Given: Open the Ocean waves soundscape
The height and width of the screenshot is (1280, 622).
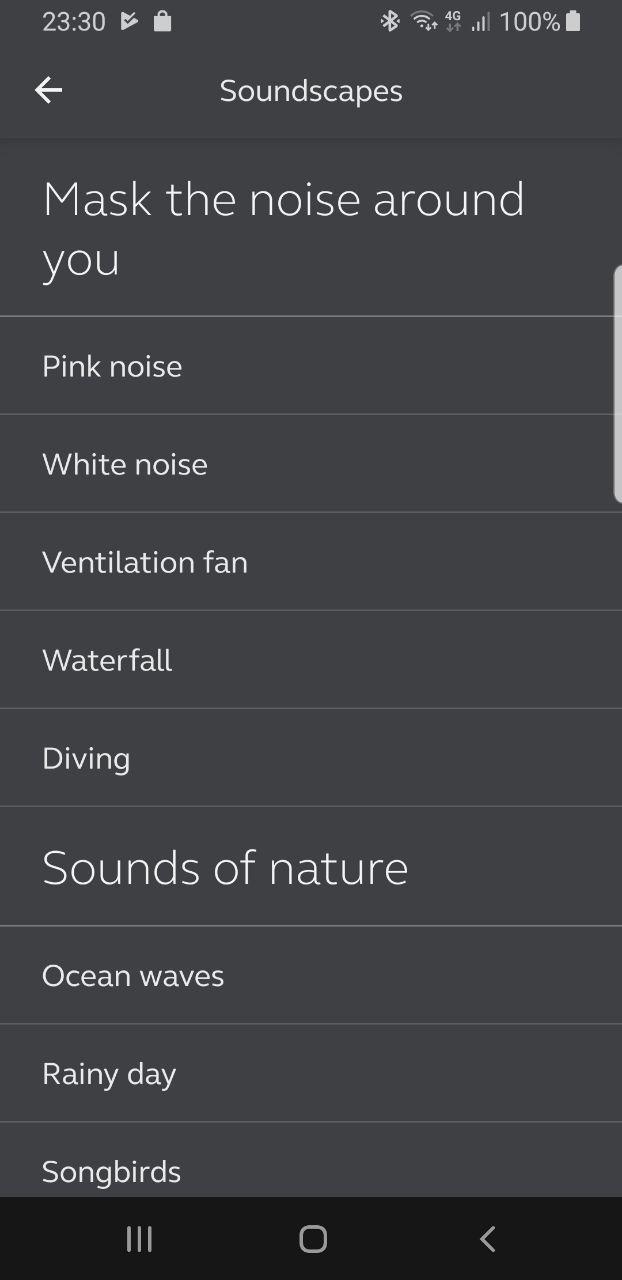Looking at the screenshot, I should pos(311,976).
